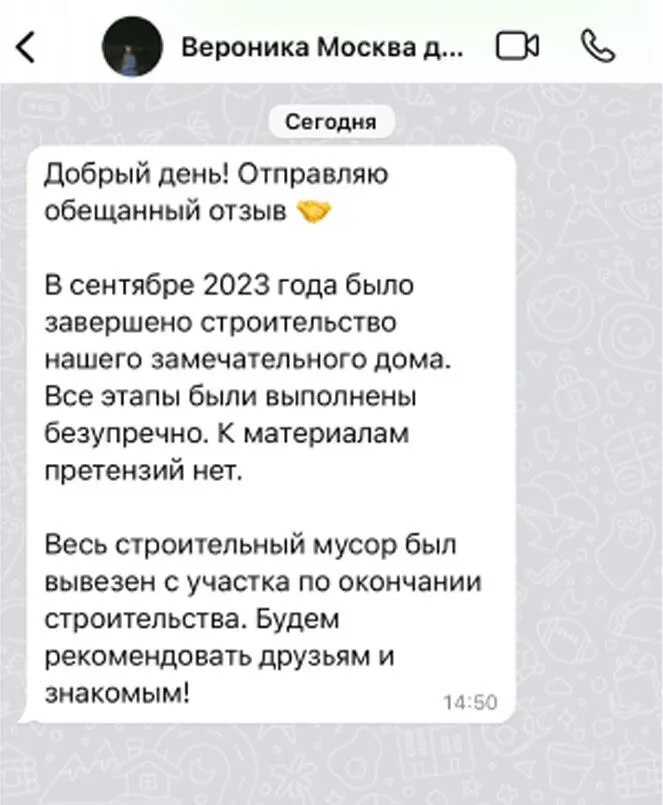Open Вероника Москва contact info
Image resolution: width=663 pixels, height=805 pixels.
click(320, 47)
